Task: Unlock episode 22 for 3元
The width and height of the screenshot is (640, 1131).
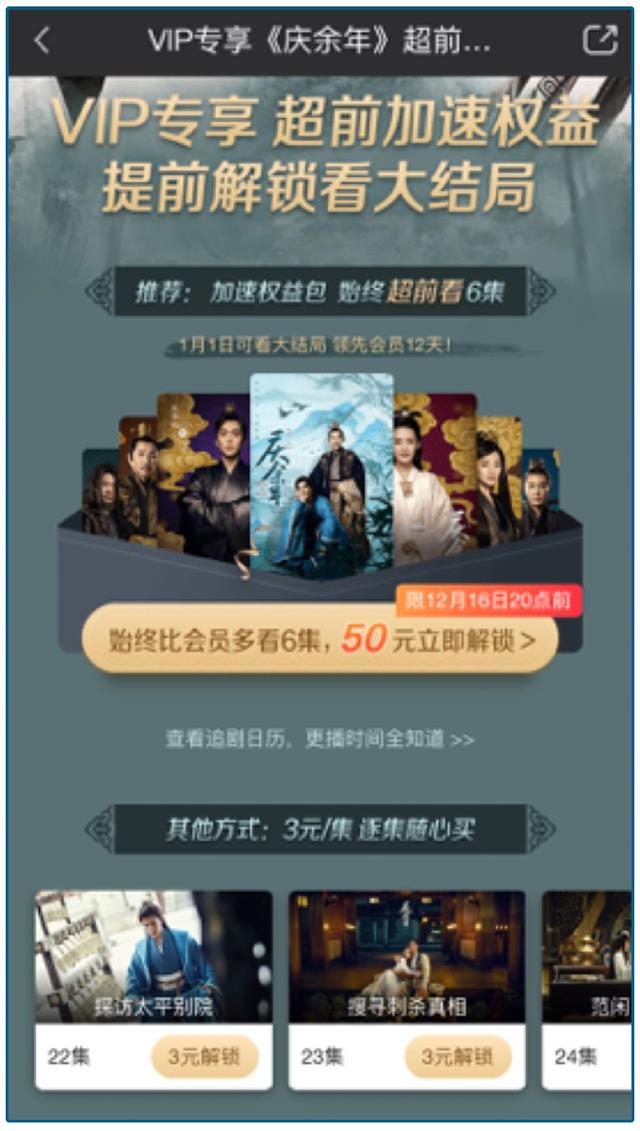Action: click(x=204, y=1056)
